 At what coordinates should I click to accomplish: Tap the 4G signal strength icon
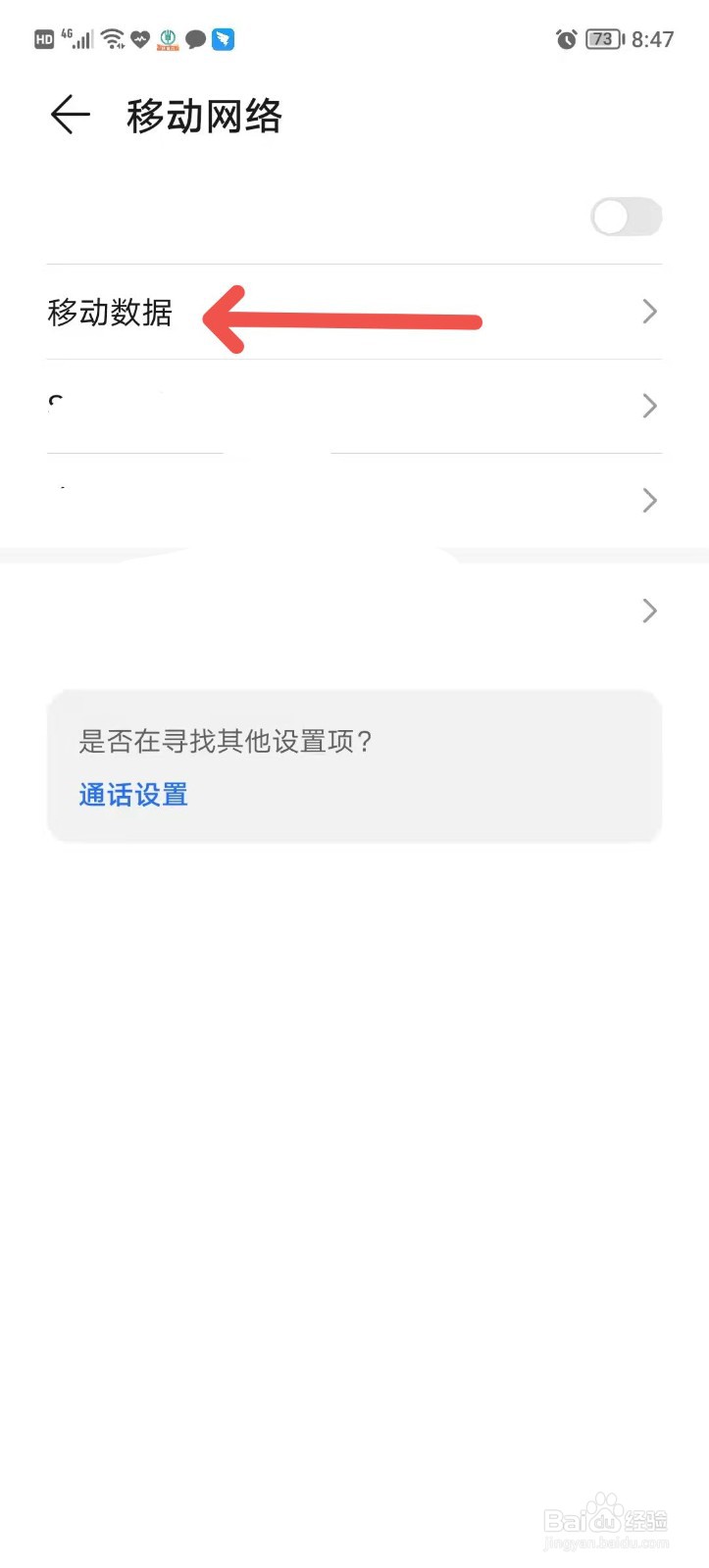[77, 37]
